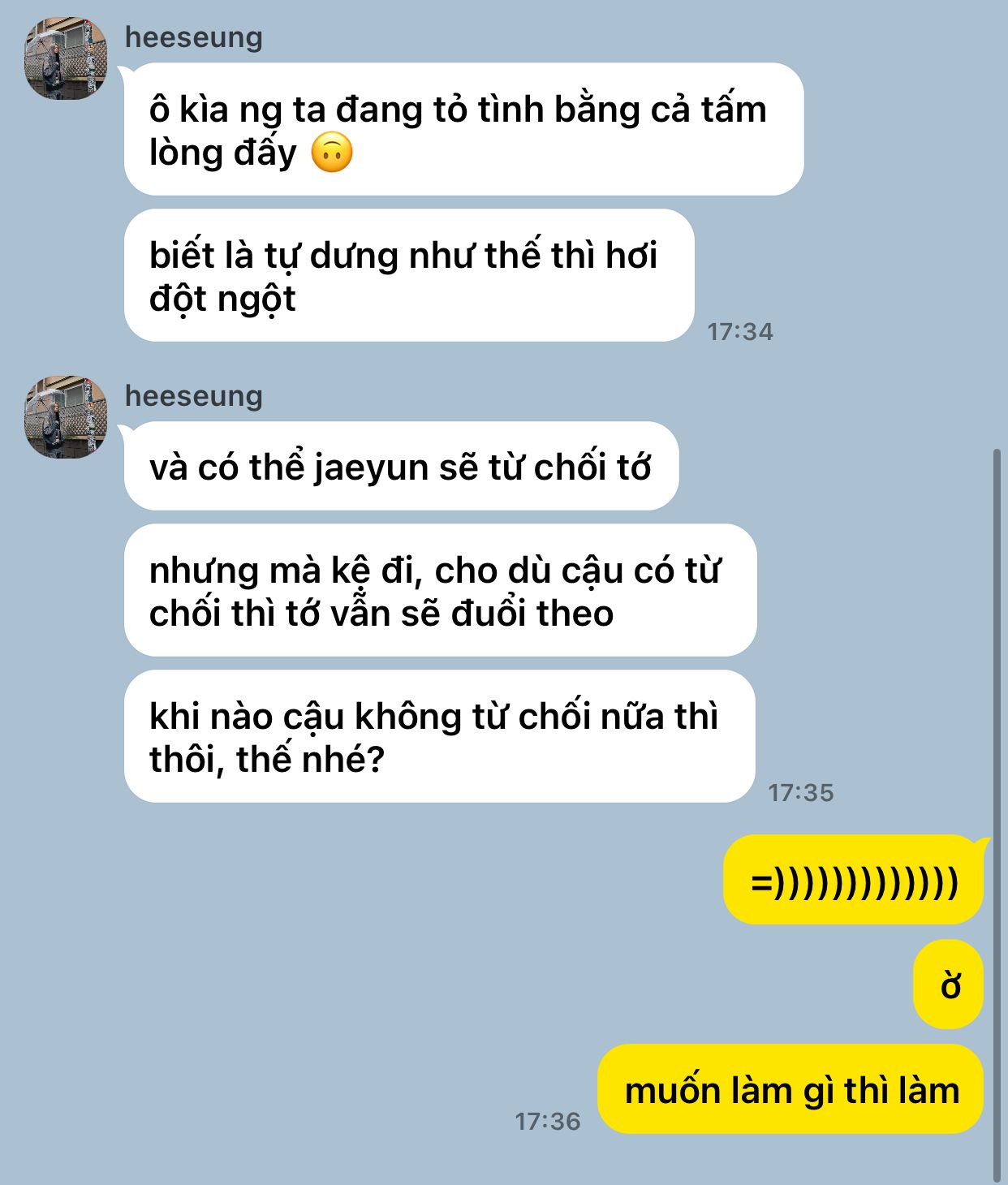The height and width of the screenshot is (1185, 1008).
Task: Open heeseung's avatar beside the "ô kìa ng ta" message
Action: pos(66,58)
